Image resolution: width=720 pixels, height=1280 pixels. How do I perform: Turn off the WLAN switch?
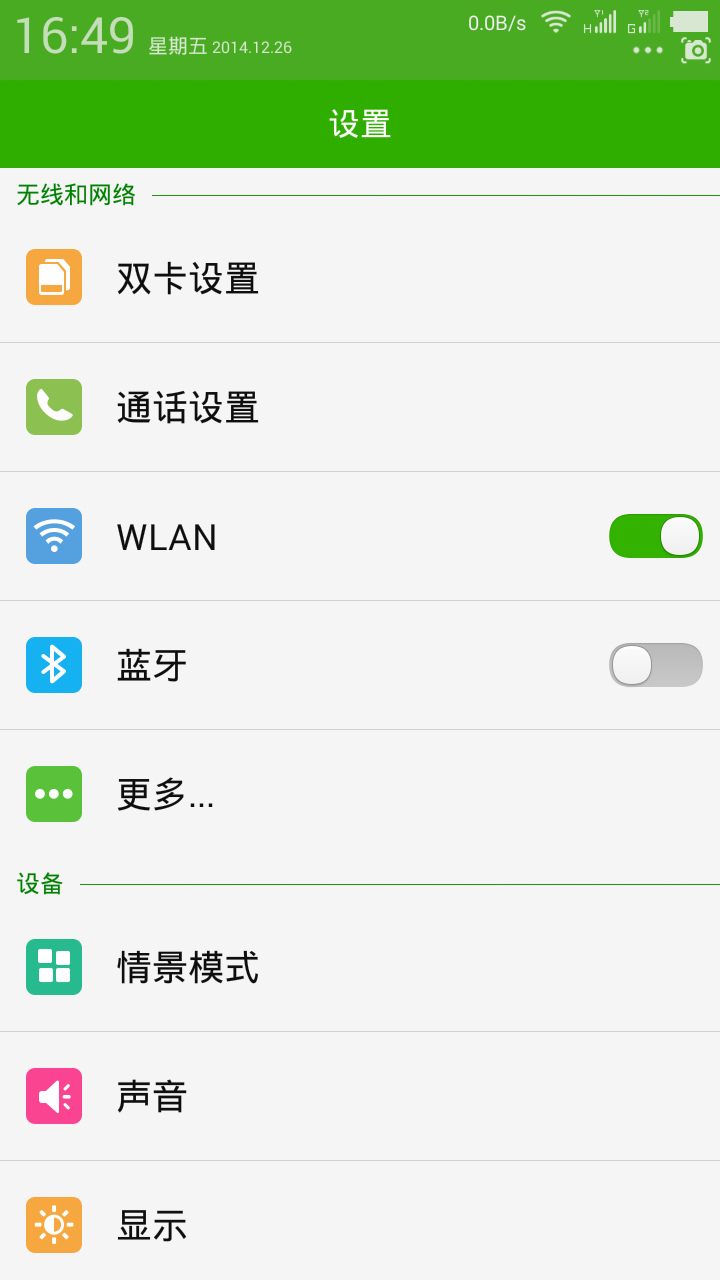tap(656, 536)
